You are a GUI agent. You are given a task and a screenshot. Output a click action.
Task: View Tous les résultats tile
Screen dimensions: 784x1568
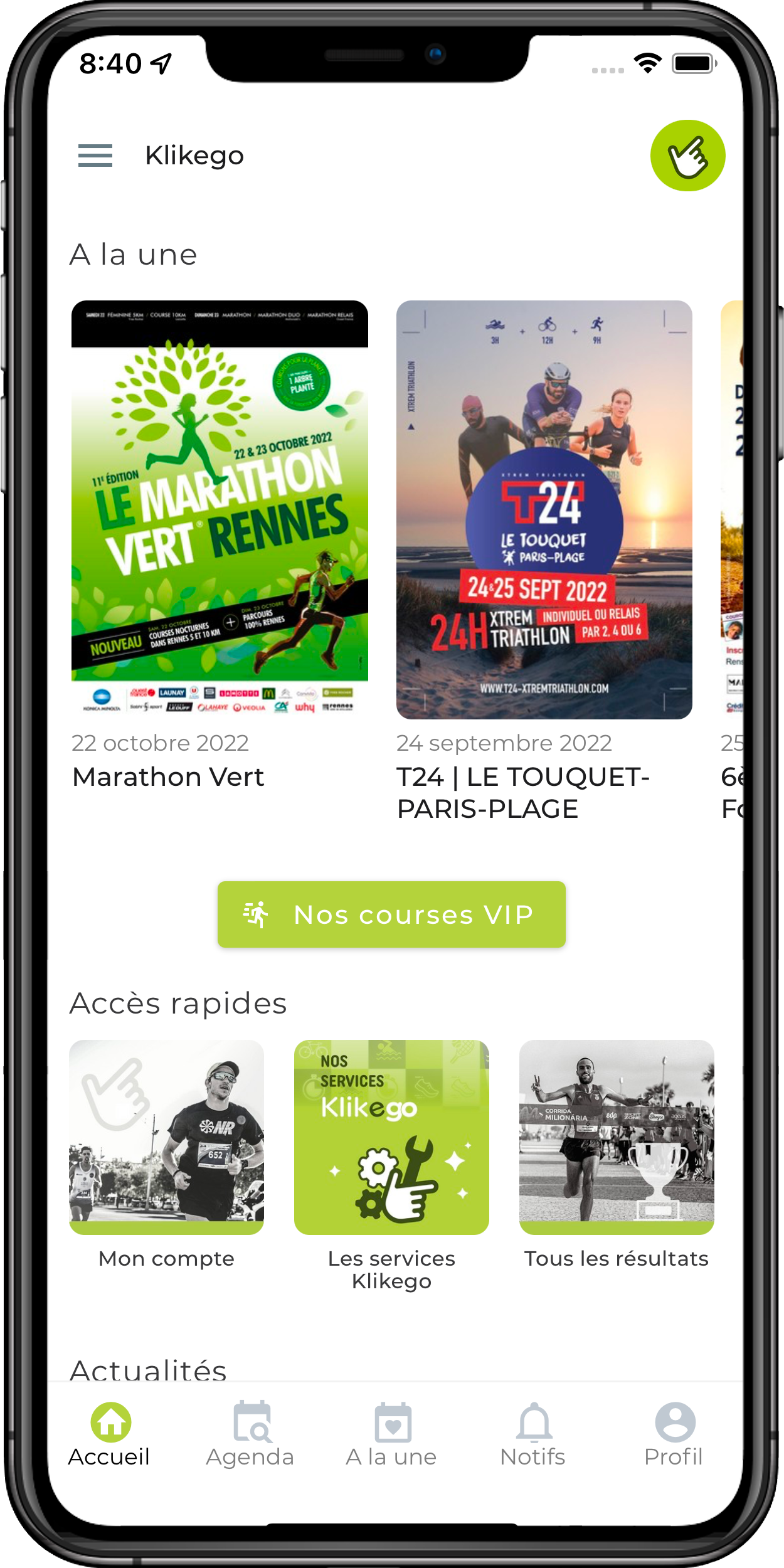pos(617,1136)
